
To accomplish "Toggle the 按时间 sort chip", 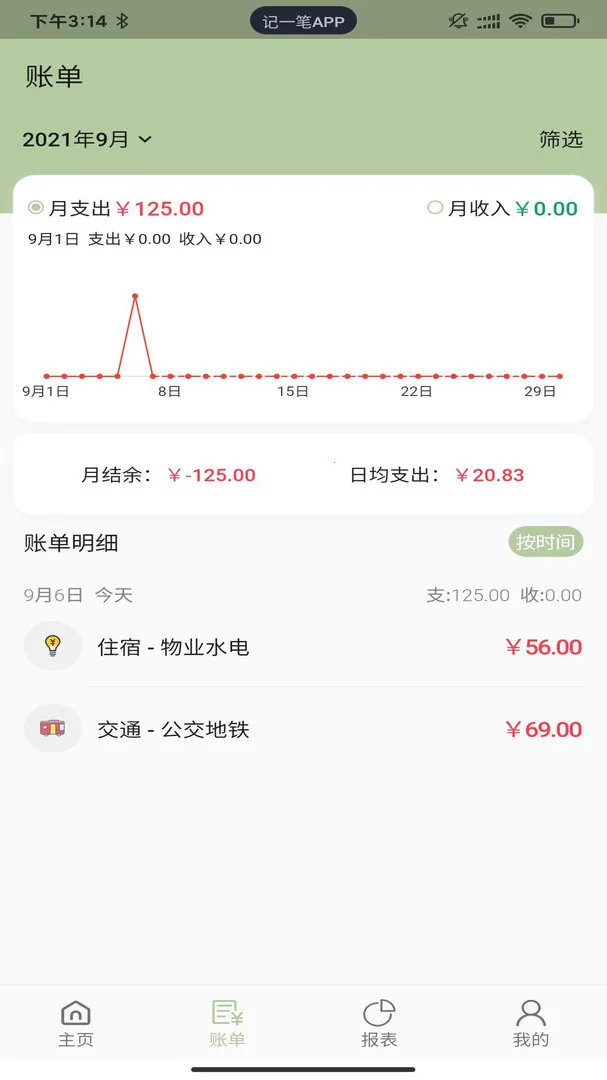I will [x=545, y=543].
